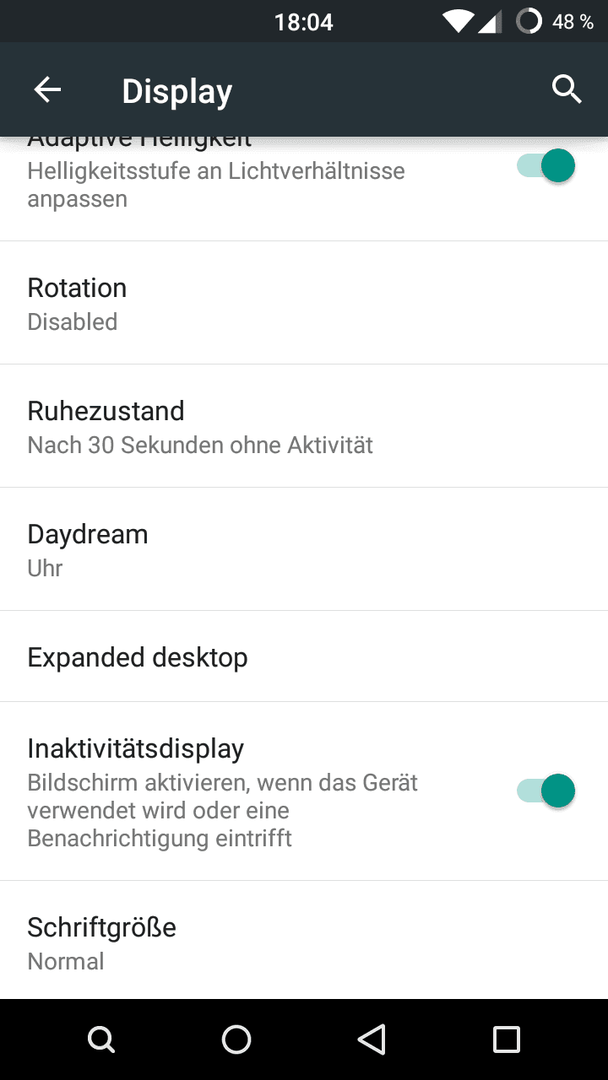Open the Daydream setting
The image size is (608, 1080).
coord(304,550)
